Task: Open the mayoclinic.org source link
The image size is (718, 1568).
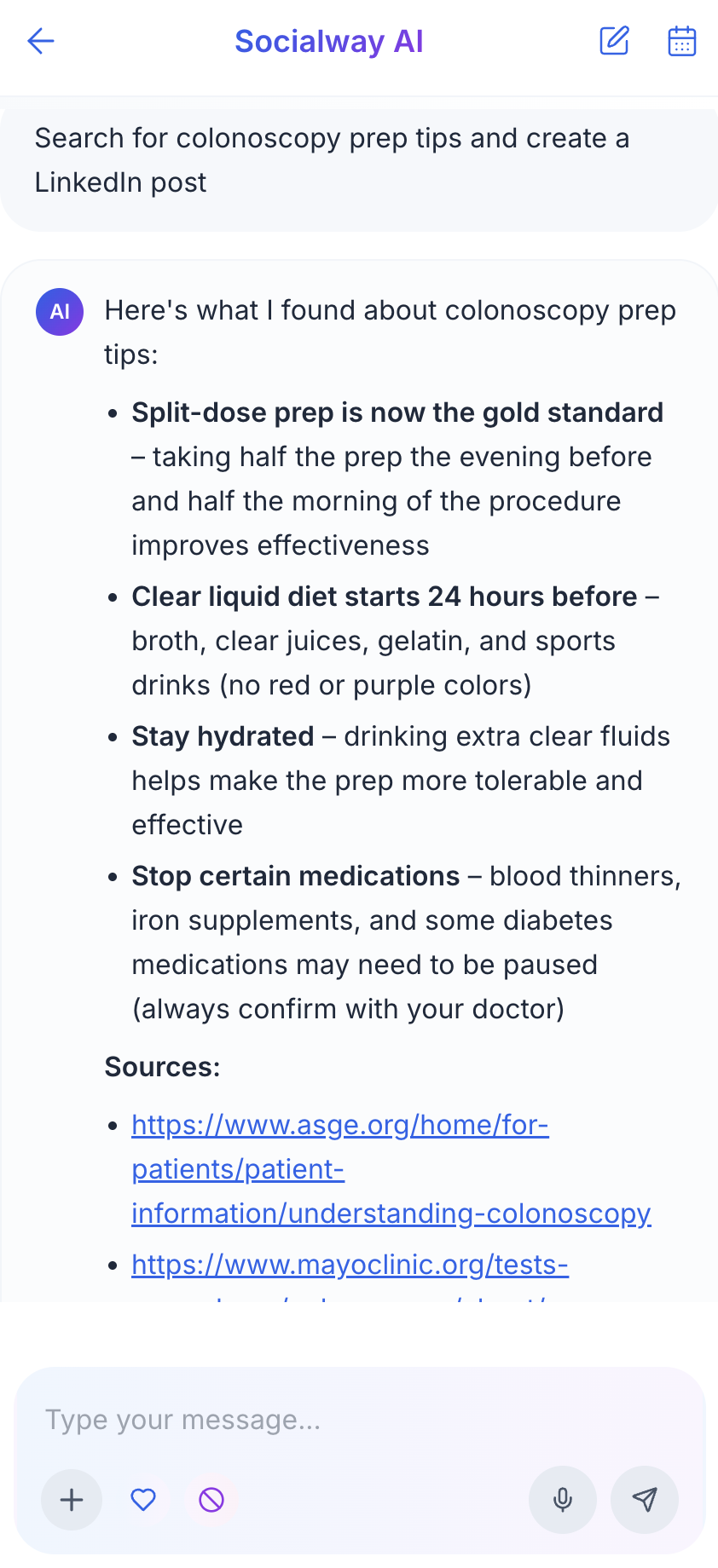Action: 350,1265
